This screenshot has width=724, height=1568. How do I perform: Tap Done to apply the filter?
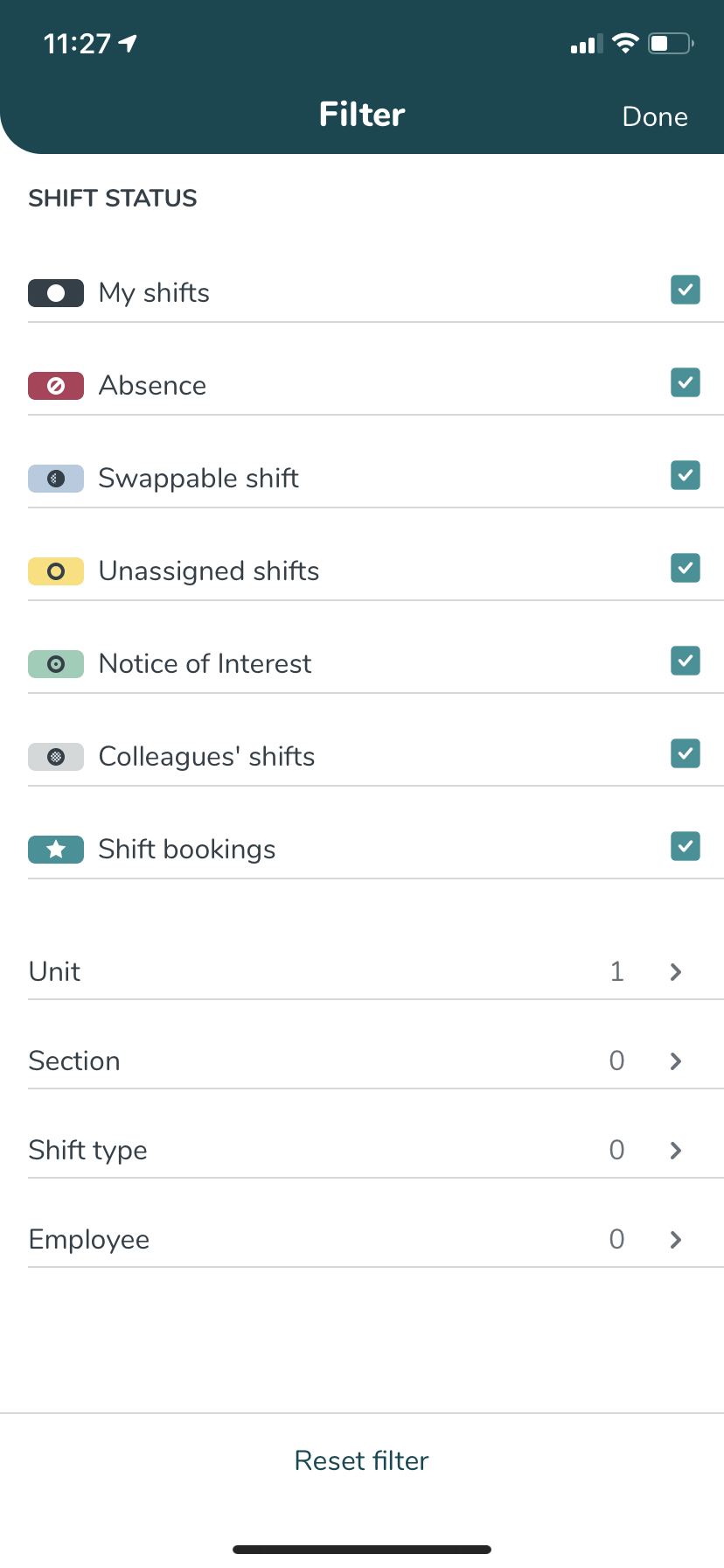pos(655,116)
